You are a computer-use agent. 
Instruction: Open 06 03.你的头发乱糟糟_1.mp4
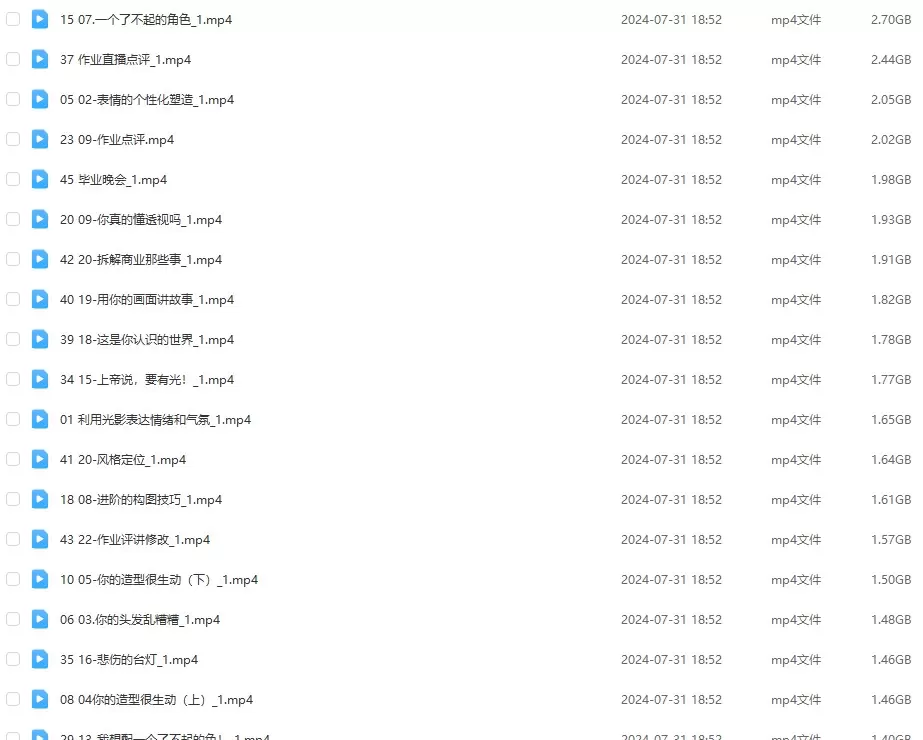point(140,620)
